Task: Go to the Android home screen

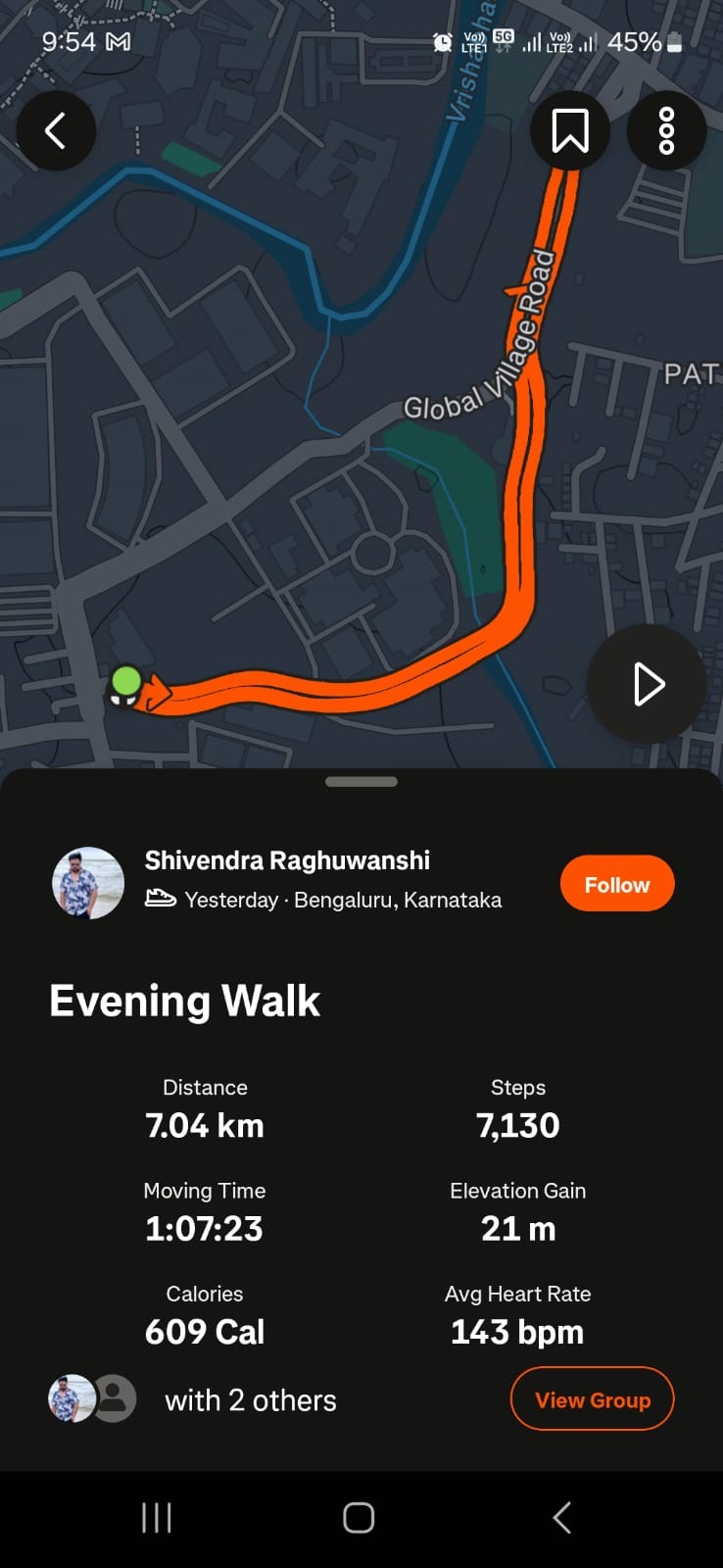Action: [359, 1518]
